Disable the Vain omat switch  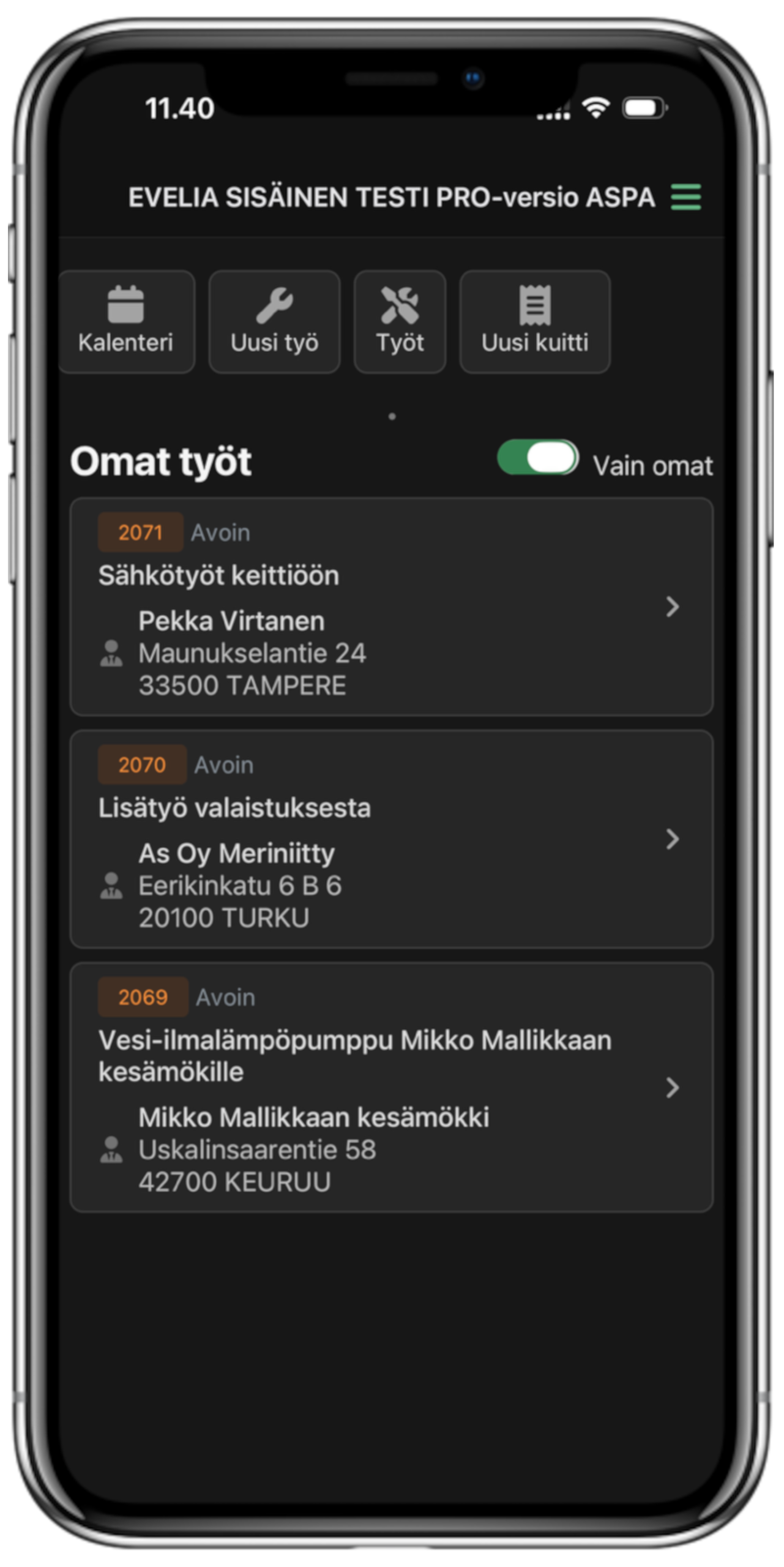click(x=537, y=458)
